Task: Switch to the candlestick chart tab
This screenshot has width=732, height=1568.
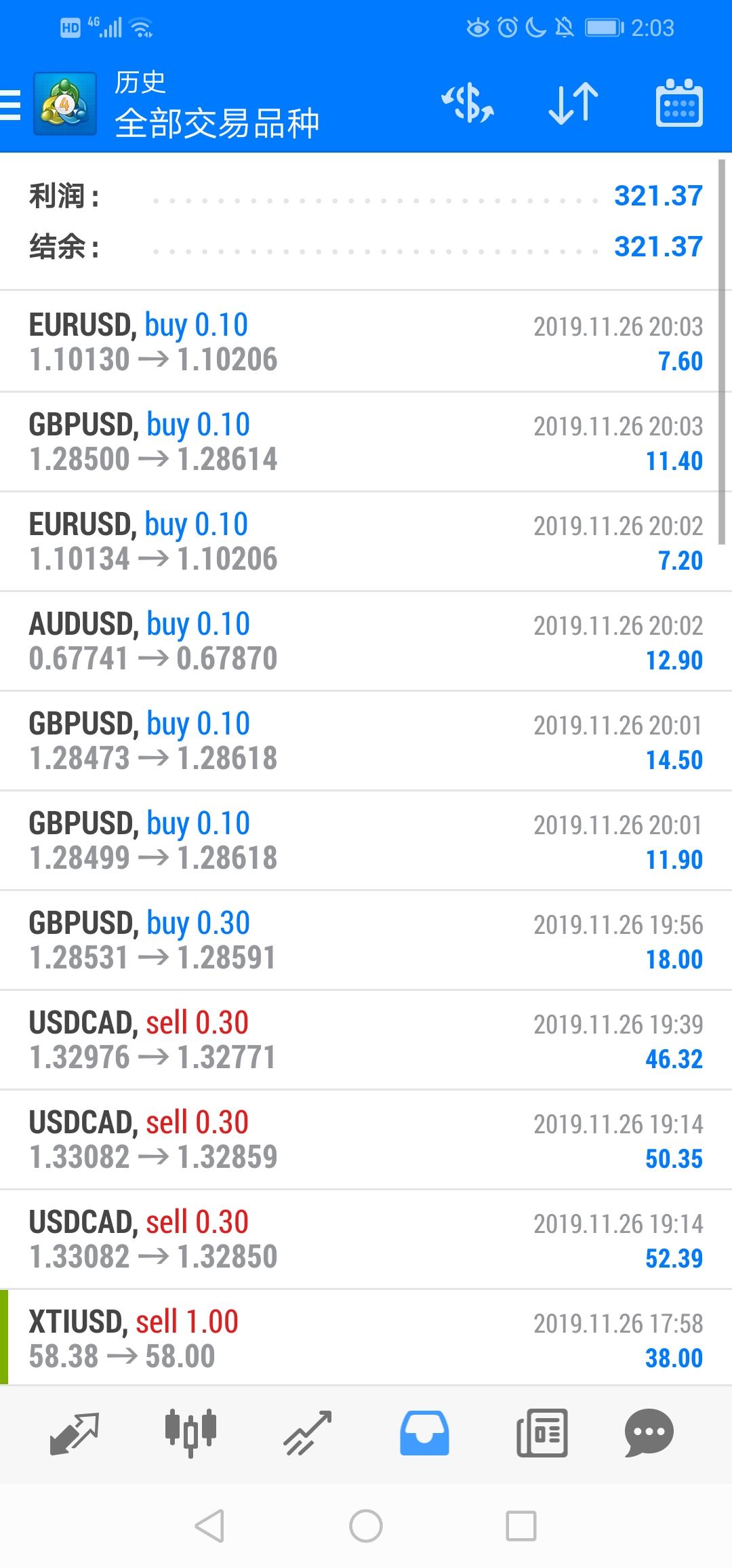Action: coord(191,1434)
